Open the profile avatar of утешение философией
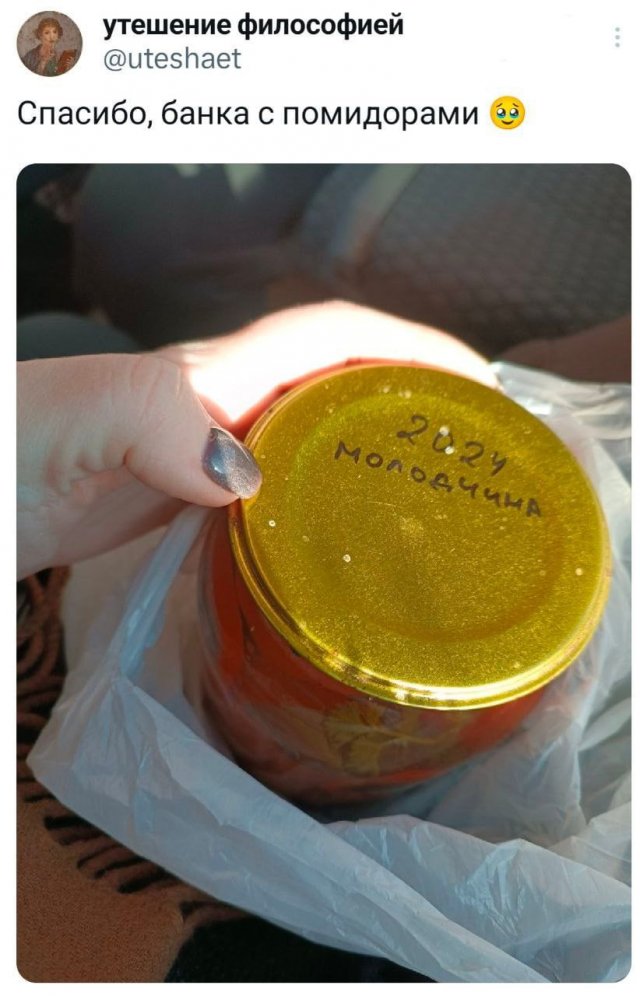 click(50, 44)
